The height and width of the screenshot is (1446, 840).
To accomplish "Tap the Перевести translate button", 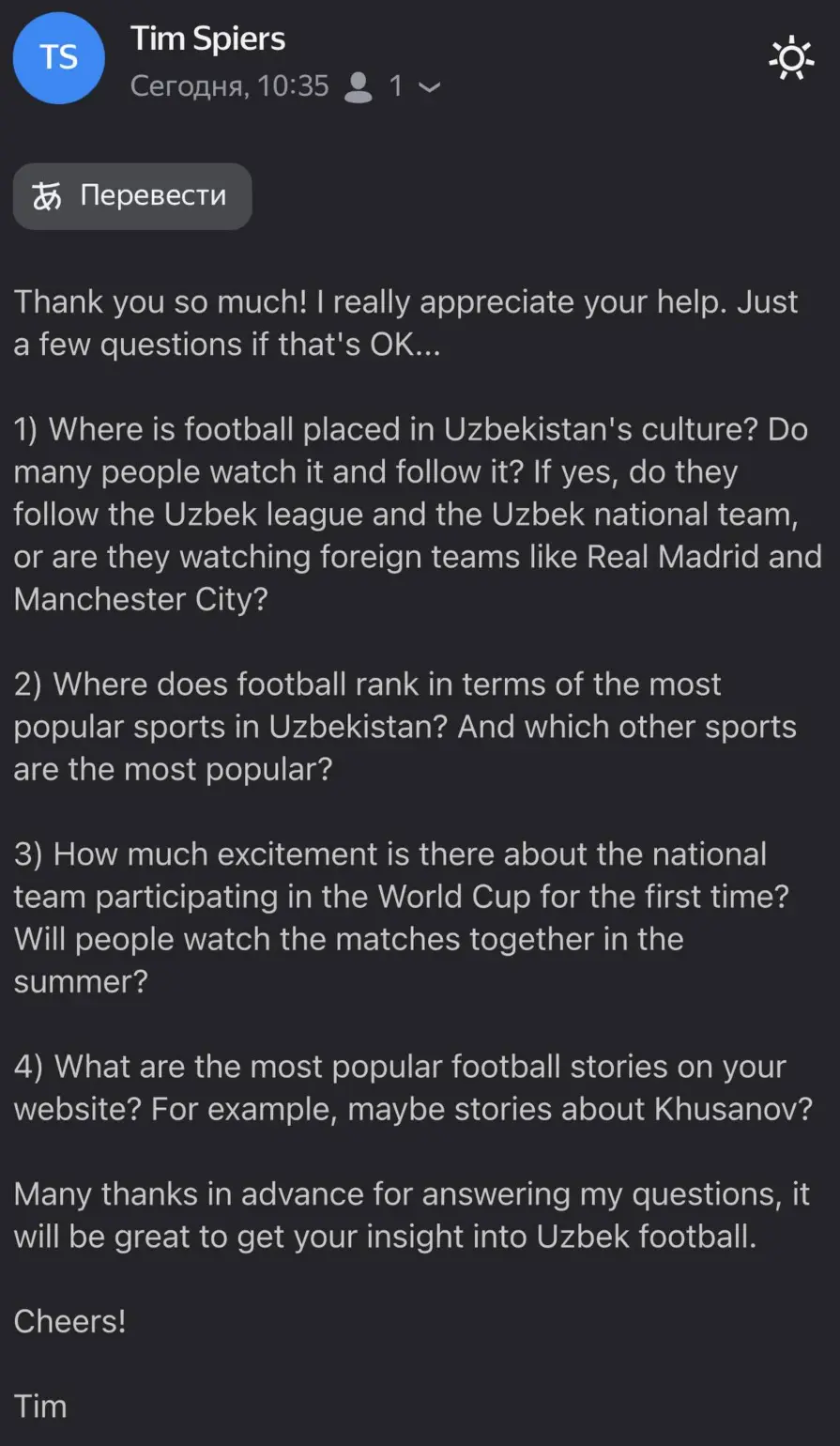I will click(x=132, y=196).
